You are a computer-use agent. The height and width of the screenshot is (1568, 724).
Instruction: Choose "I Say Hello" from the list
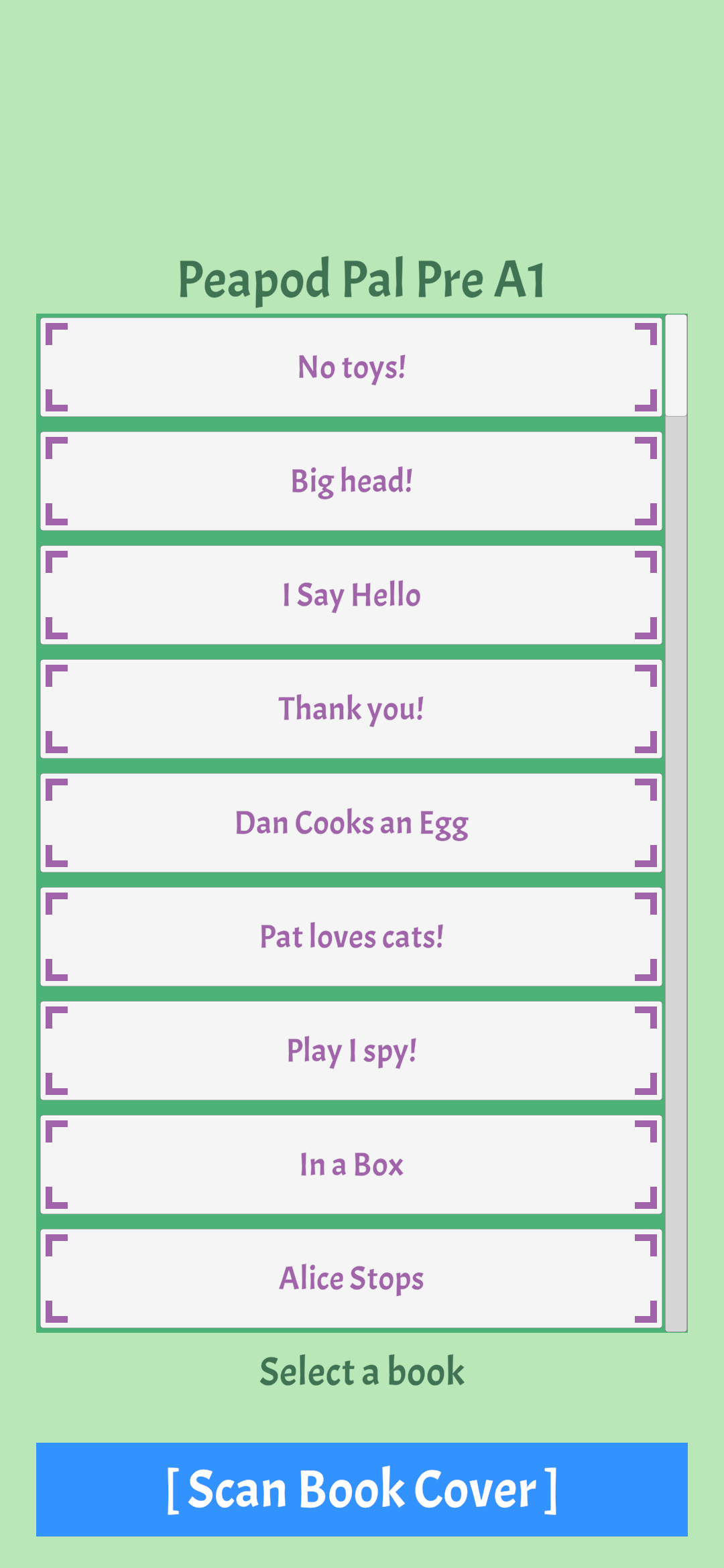click(x=351, y=595)
